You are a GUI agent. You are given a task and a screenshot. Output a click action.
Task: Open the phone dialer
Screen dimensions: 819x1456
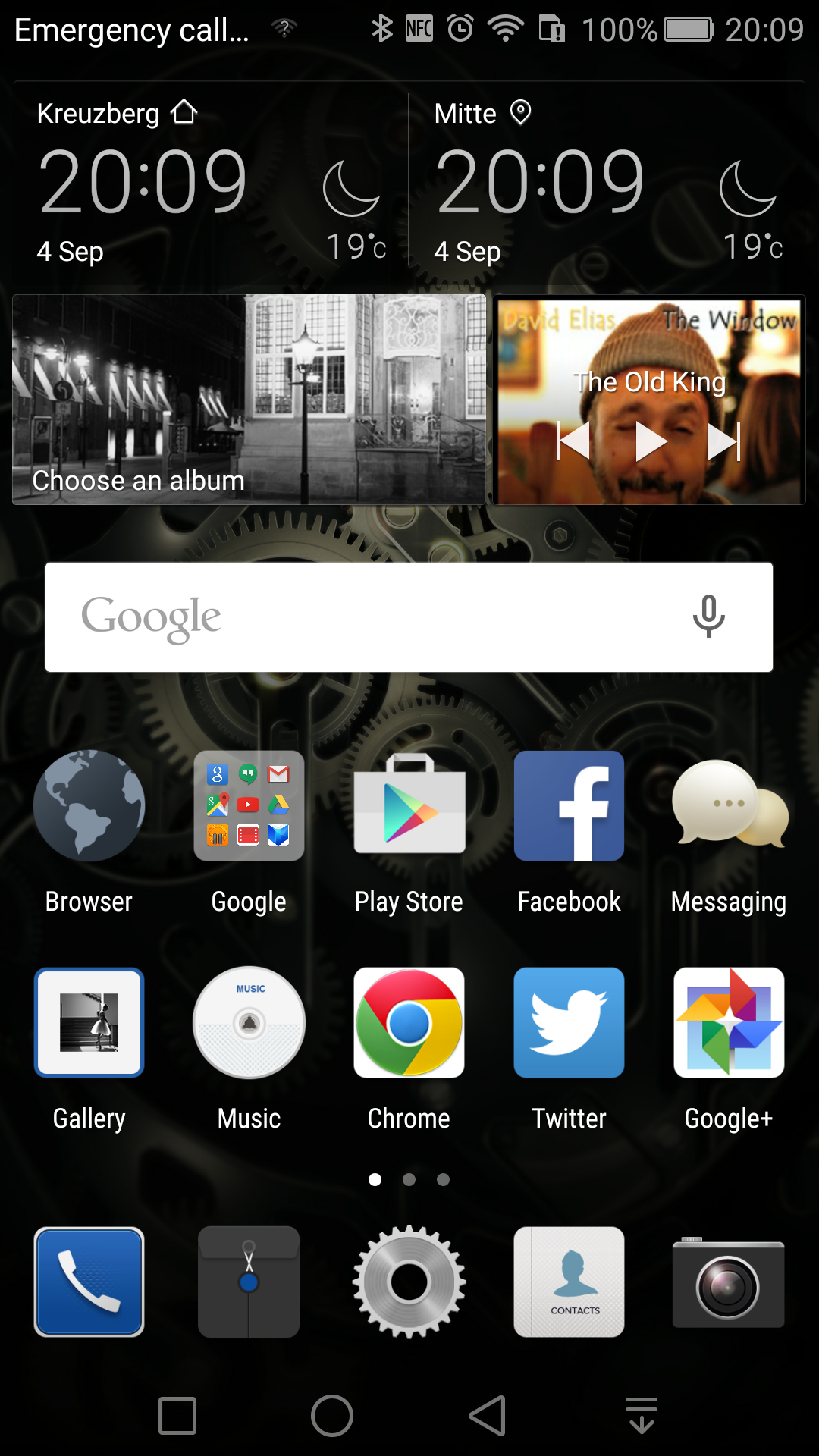click(89, 1282)
